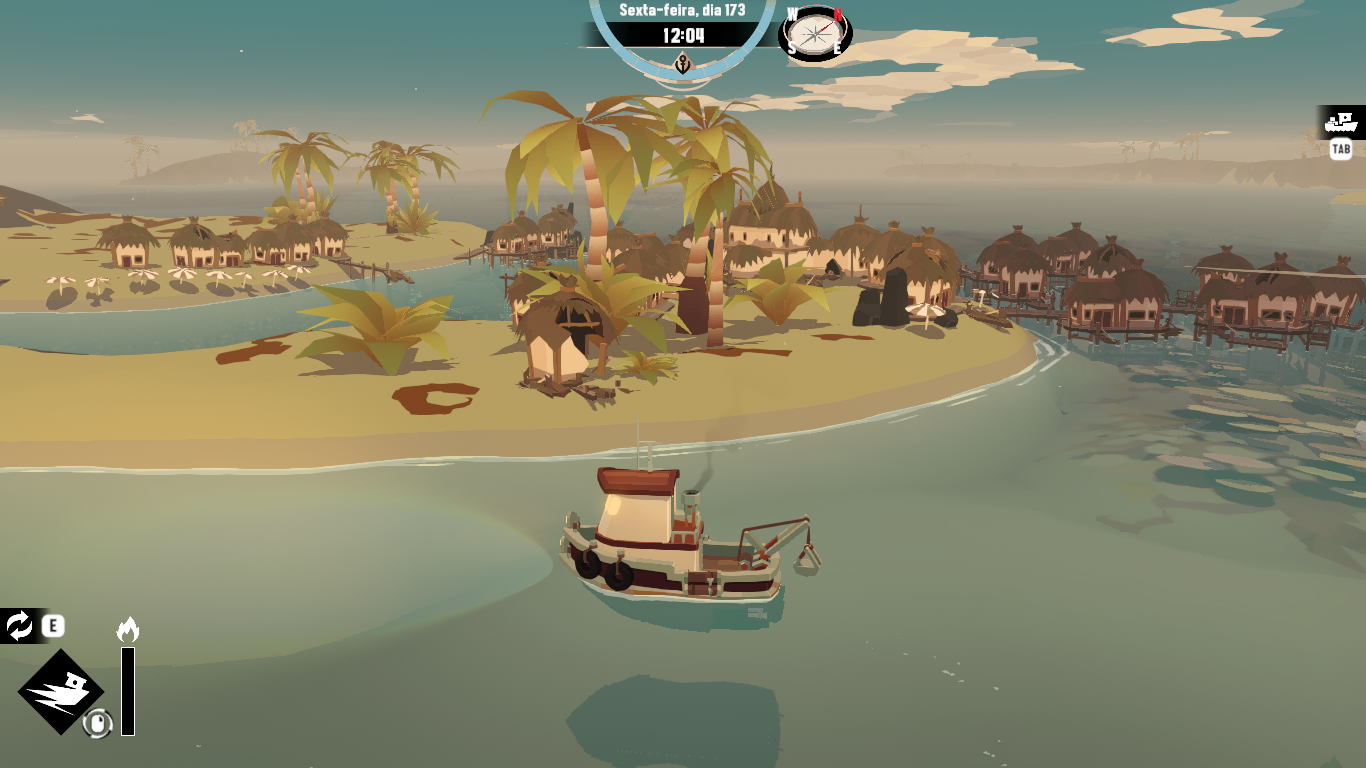Cycle abilities with the arrows icon
This screenshot has width=1366, height=768.
19,627
